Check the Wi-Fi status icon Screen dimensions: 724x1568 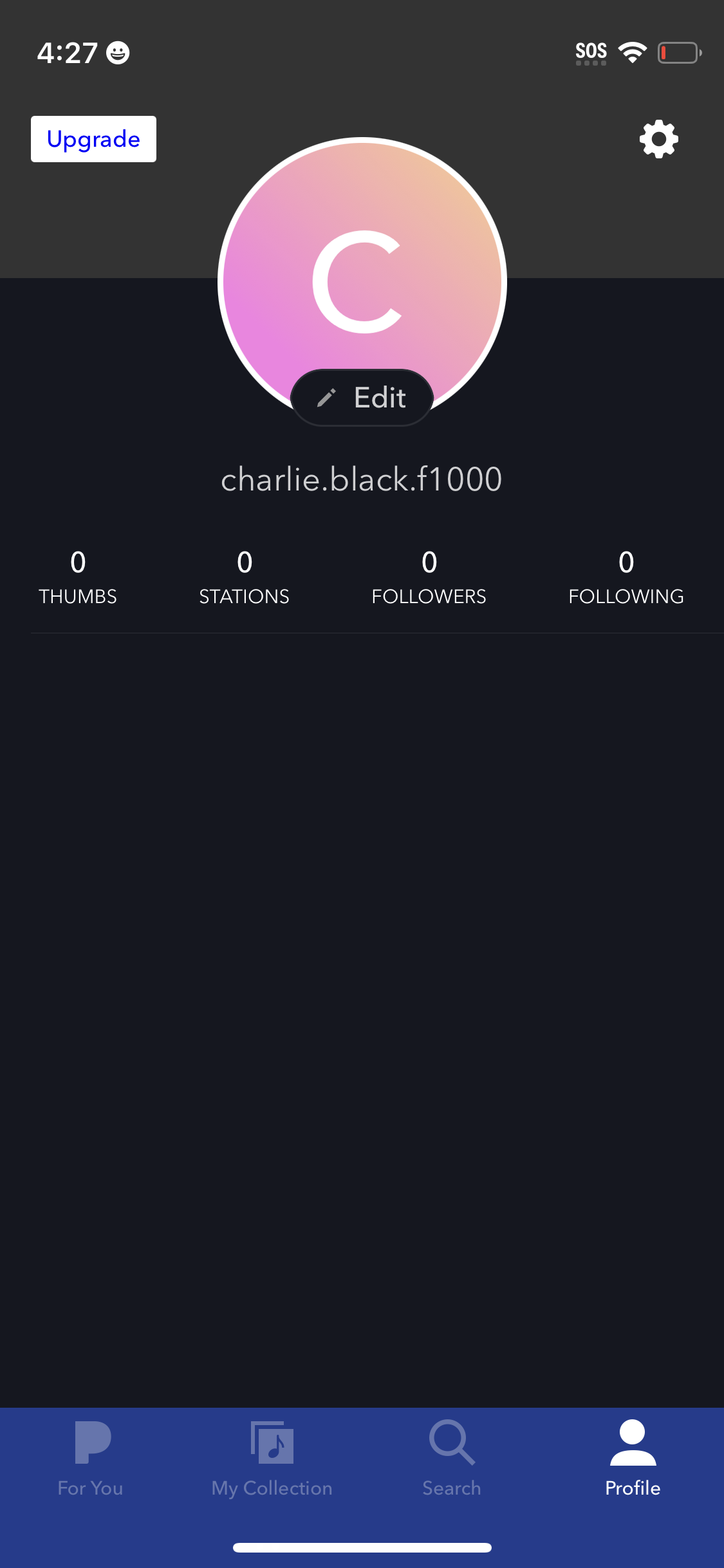coord(633,51)
